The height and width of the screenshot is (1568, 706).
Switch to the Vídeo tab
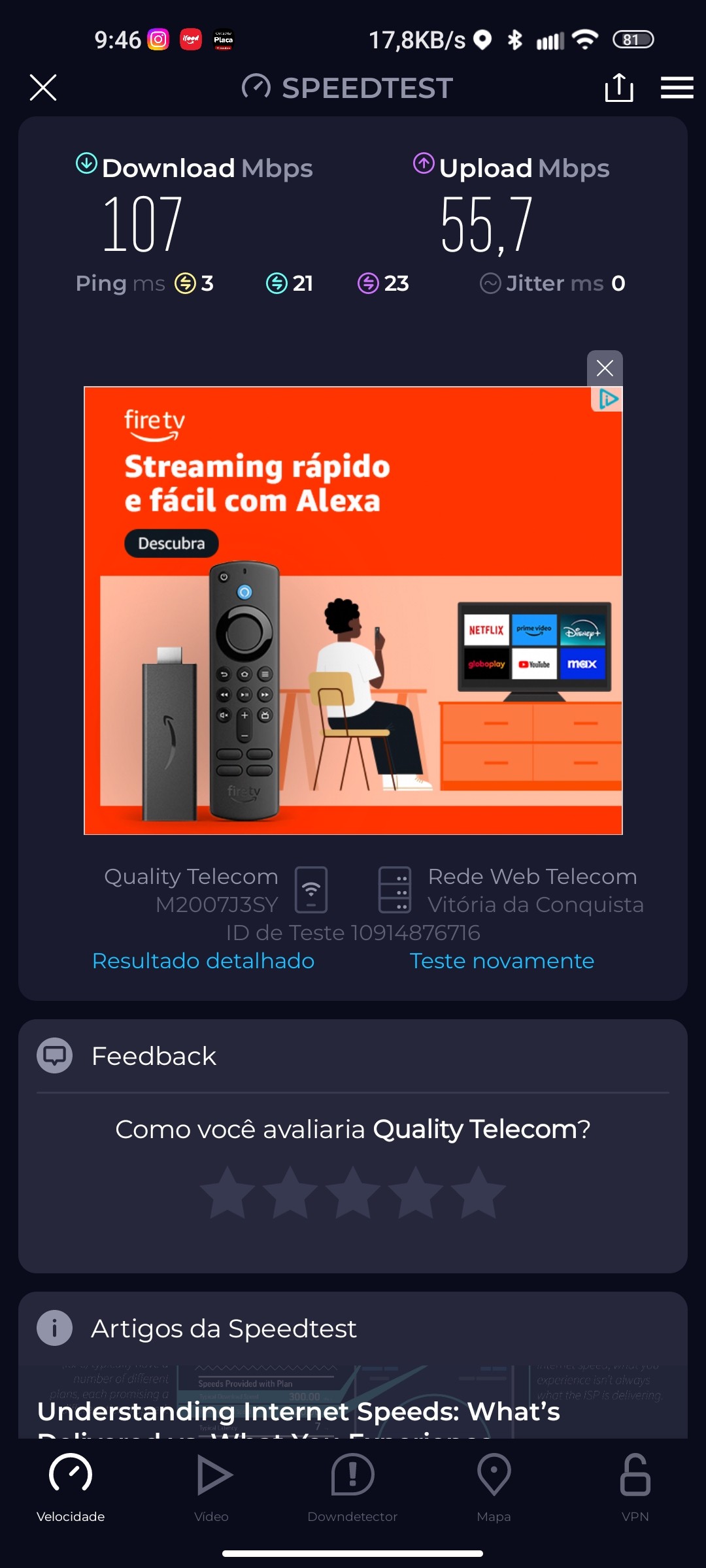coord(212,1486)
